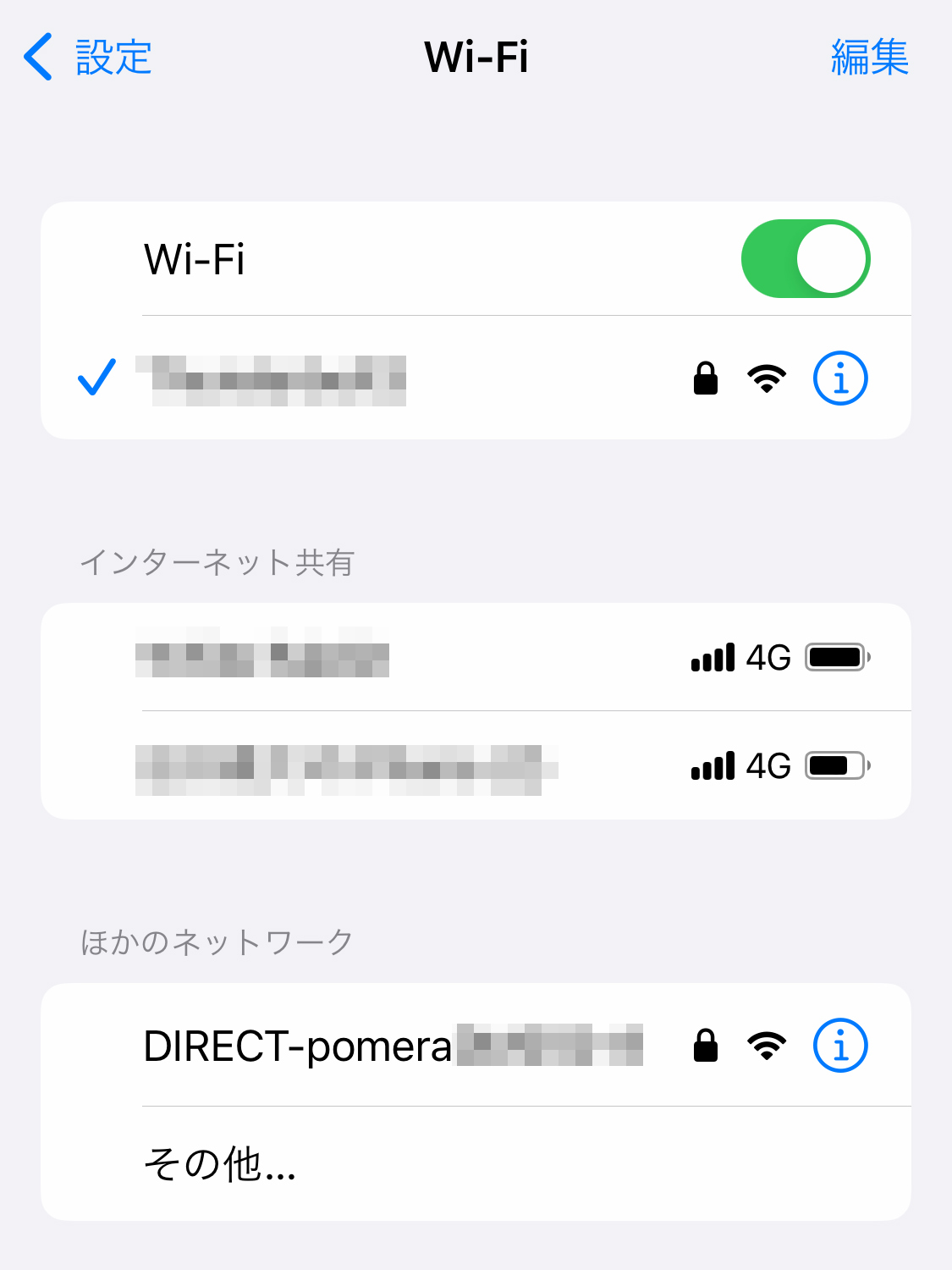The height and width of the screenshot is (1270, 952).
Task: Tap the info icon next to the connected network
Action: 840,378
